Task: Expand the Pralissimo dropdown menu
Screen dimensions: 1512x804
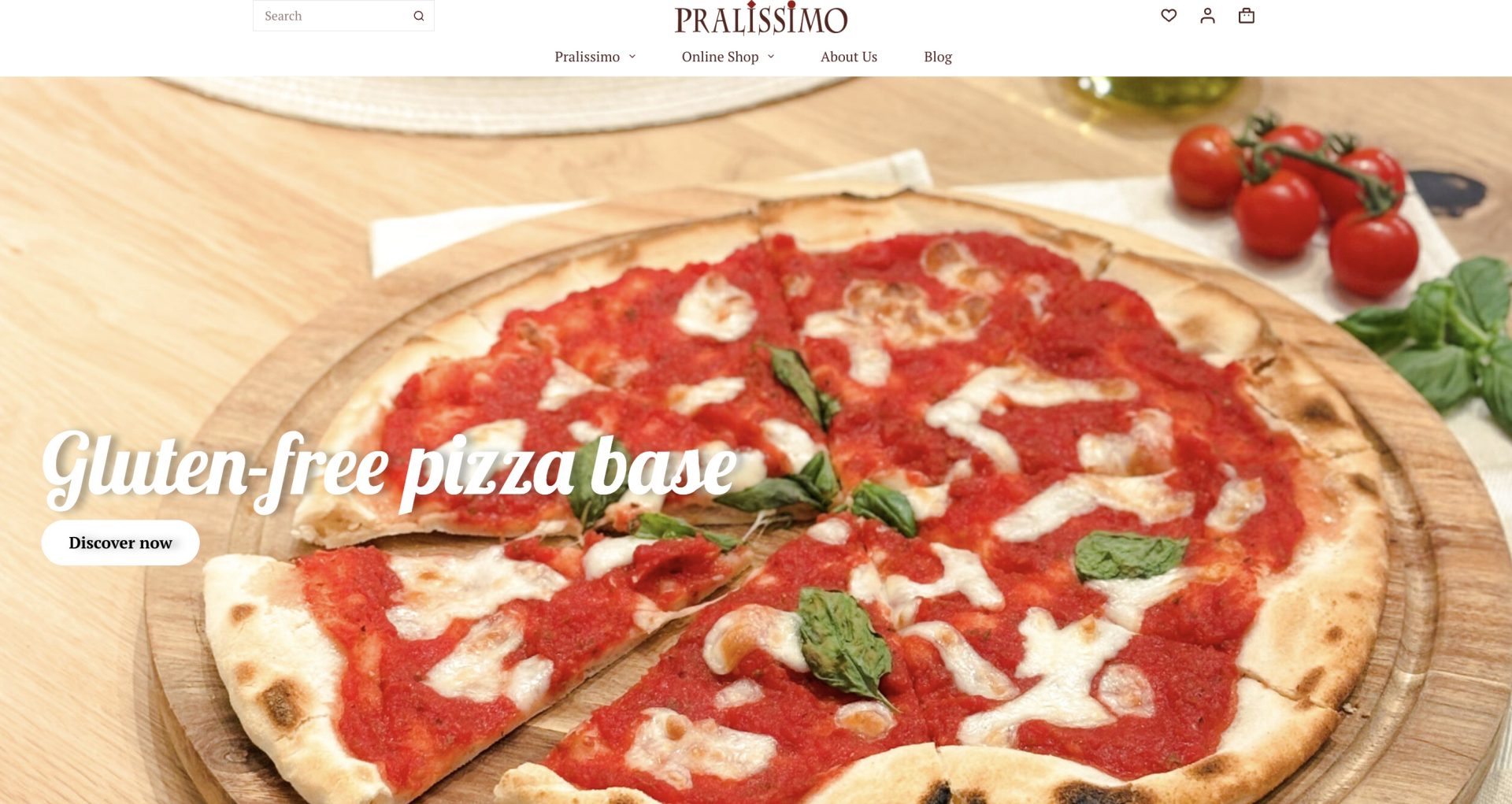Action: (x=595, y=57)
